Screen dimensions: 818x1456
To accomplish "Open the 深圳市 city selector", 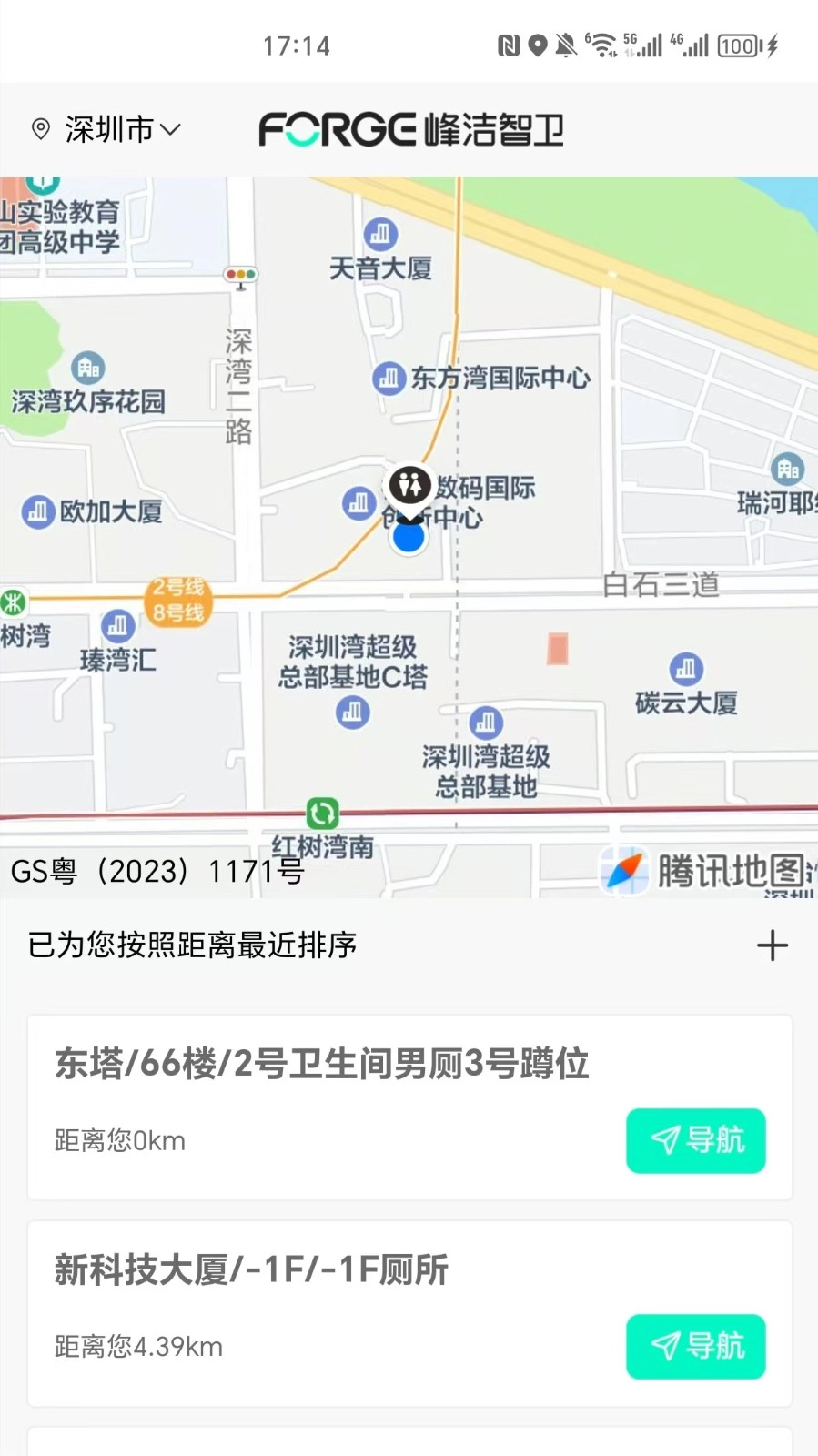I will (x=105, y=130).
